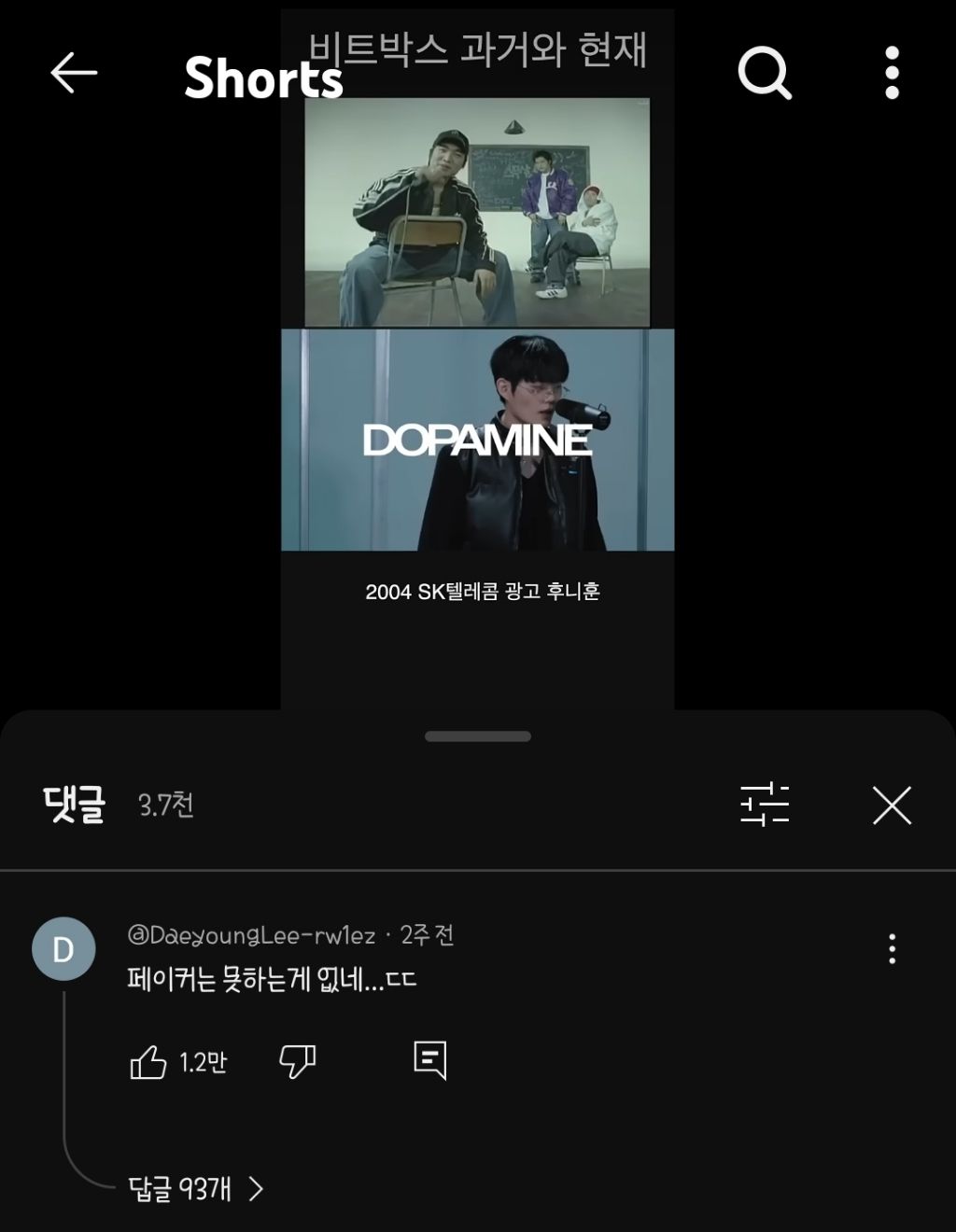This screenshot has height=1232, width=956.
Task: Collapse comments with the X button
Action: pyautogui.click(x=892, y=806)
